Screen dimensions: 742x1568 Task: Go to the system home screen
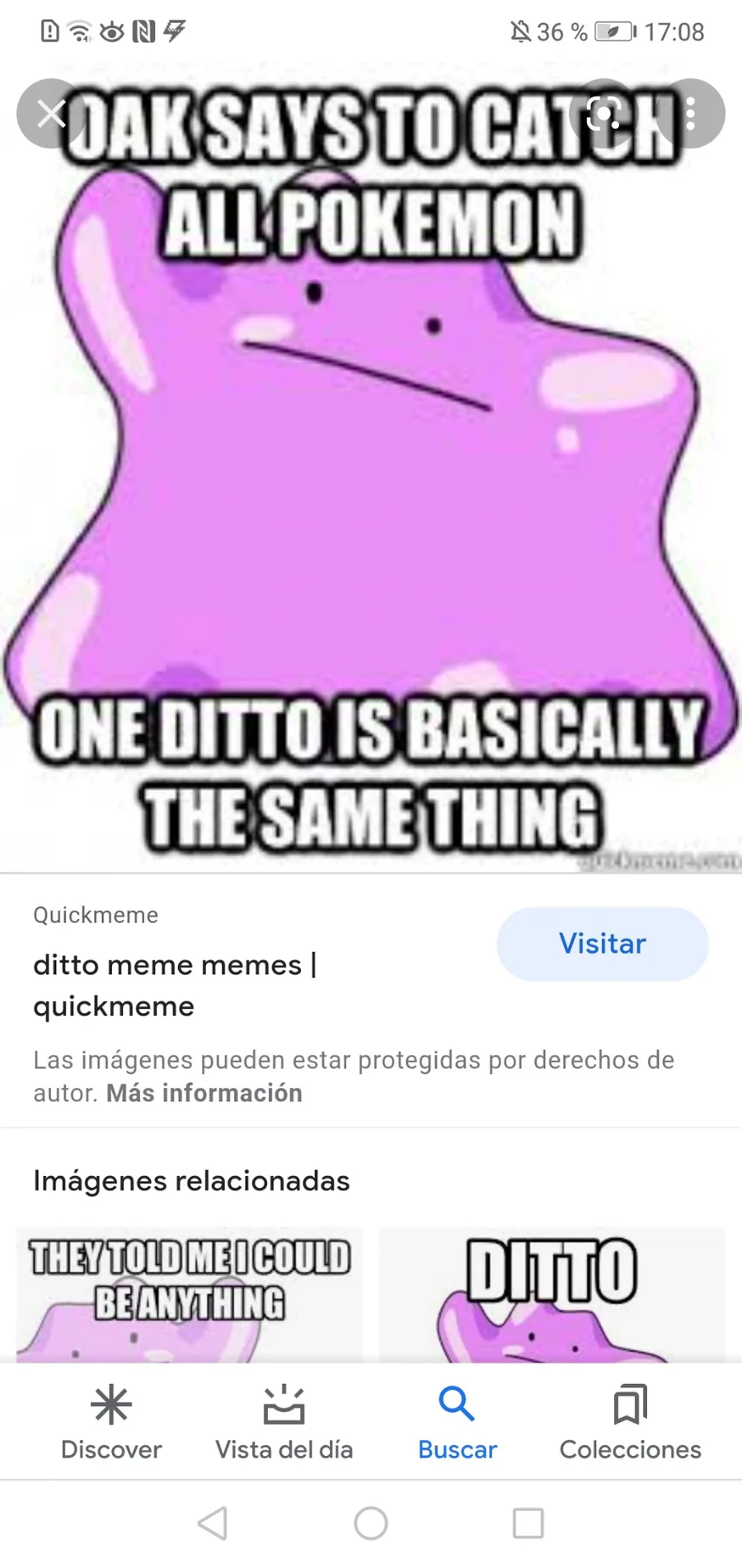point(371,1523)
